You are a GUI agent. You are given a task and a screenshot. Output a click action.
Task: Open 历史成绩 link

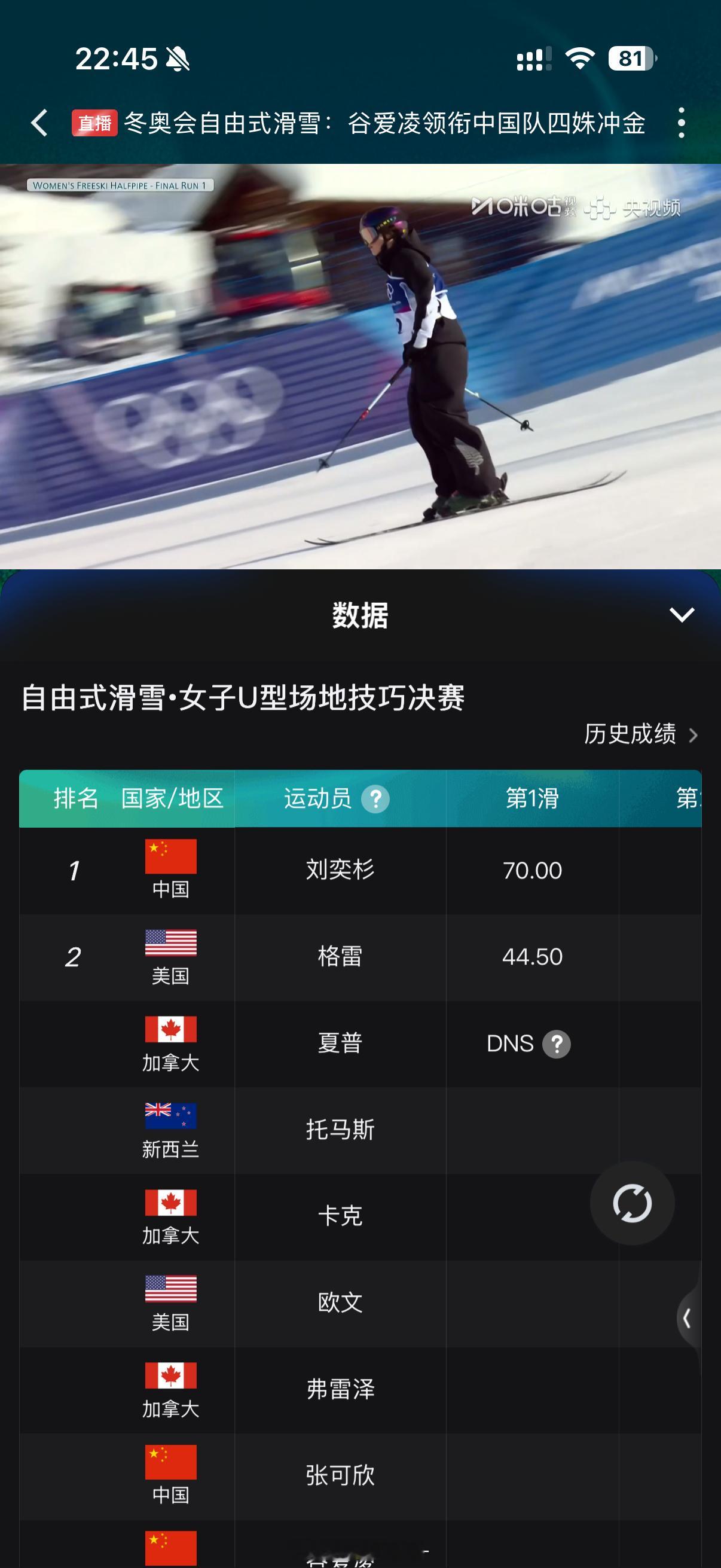630,736
